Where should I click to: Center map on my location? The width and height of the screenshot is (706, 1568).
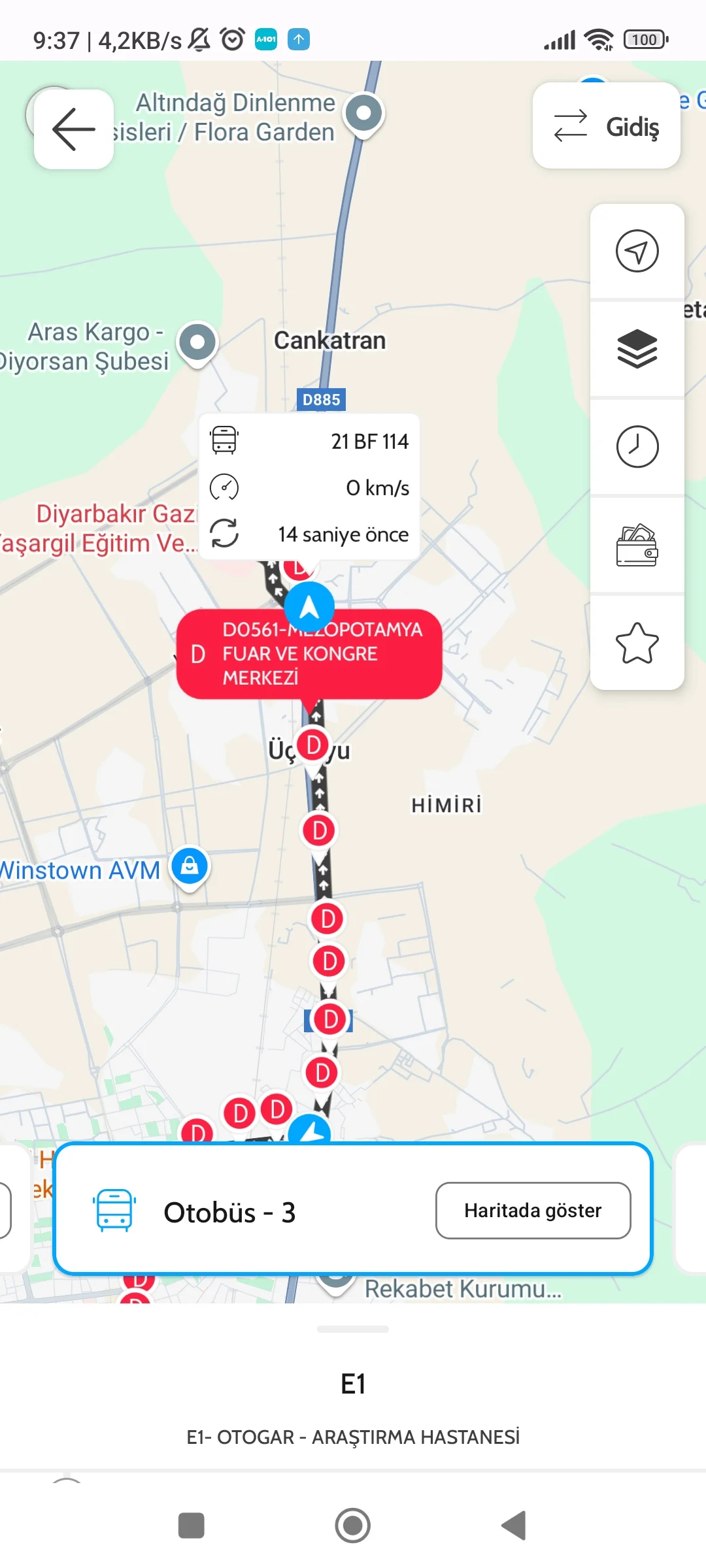637,251
